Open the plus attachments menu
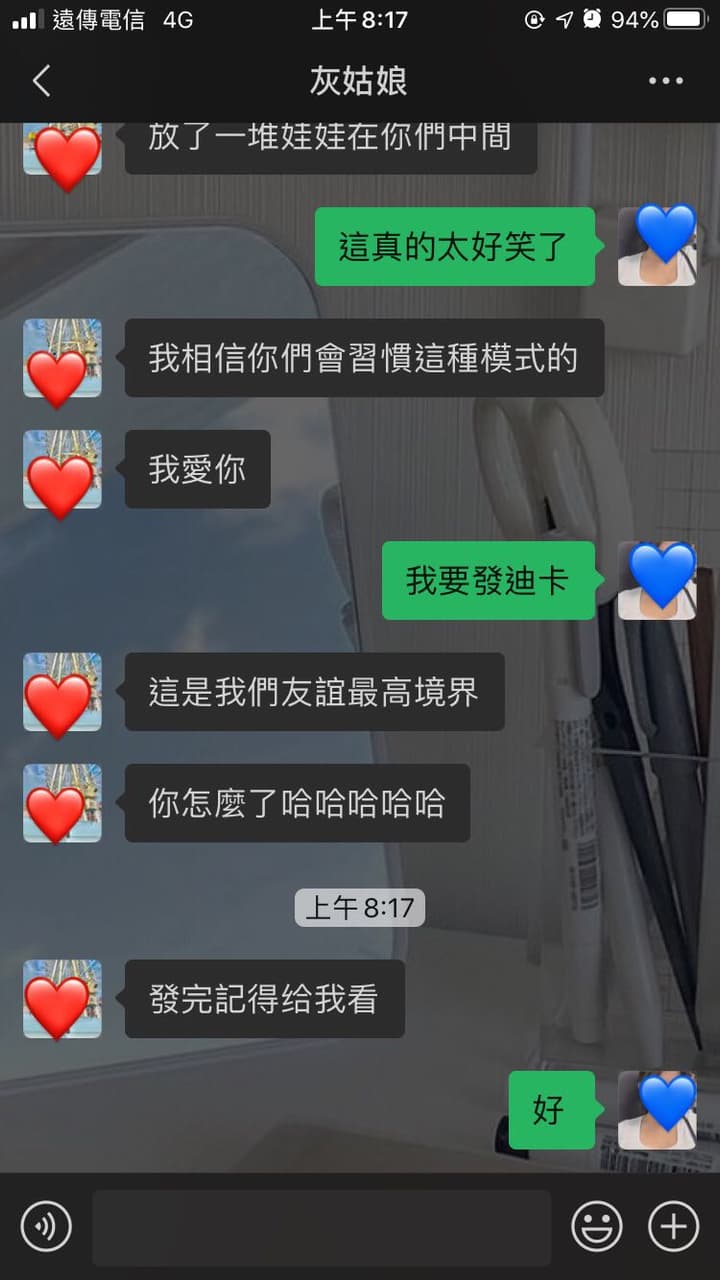Image resolution: width=720 pixels, height=1280 pixels. [674, 1226]
